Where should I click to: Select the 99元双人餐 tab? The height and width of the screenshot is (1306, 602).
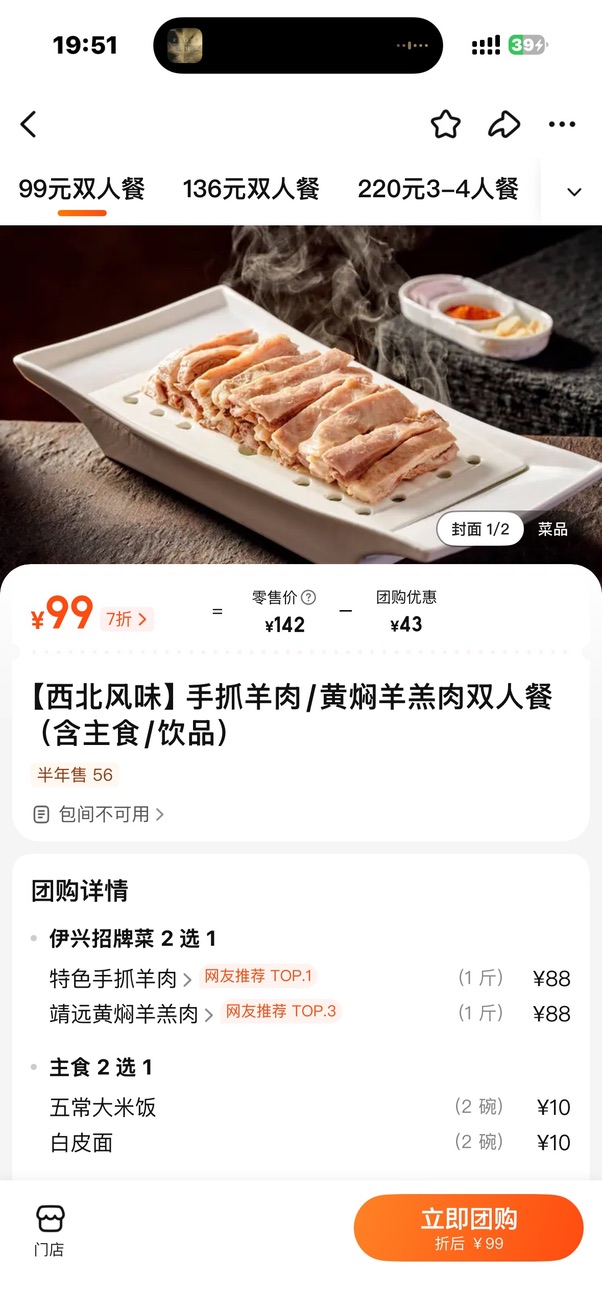82,188
